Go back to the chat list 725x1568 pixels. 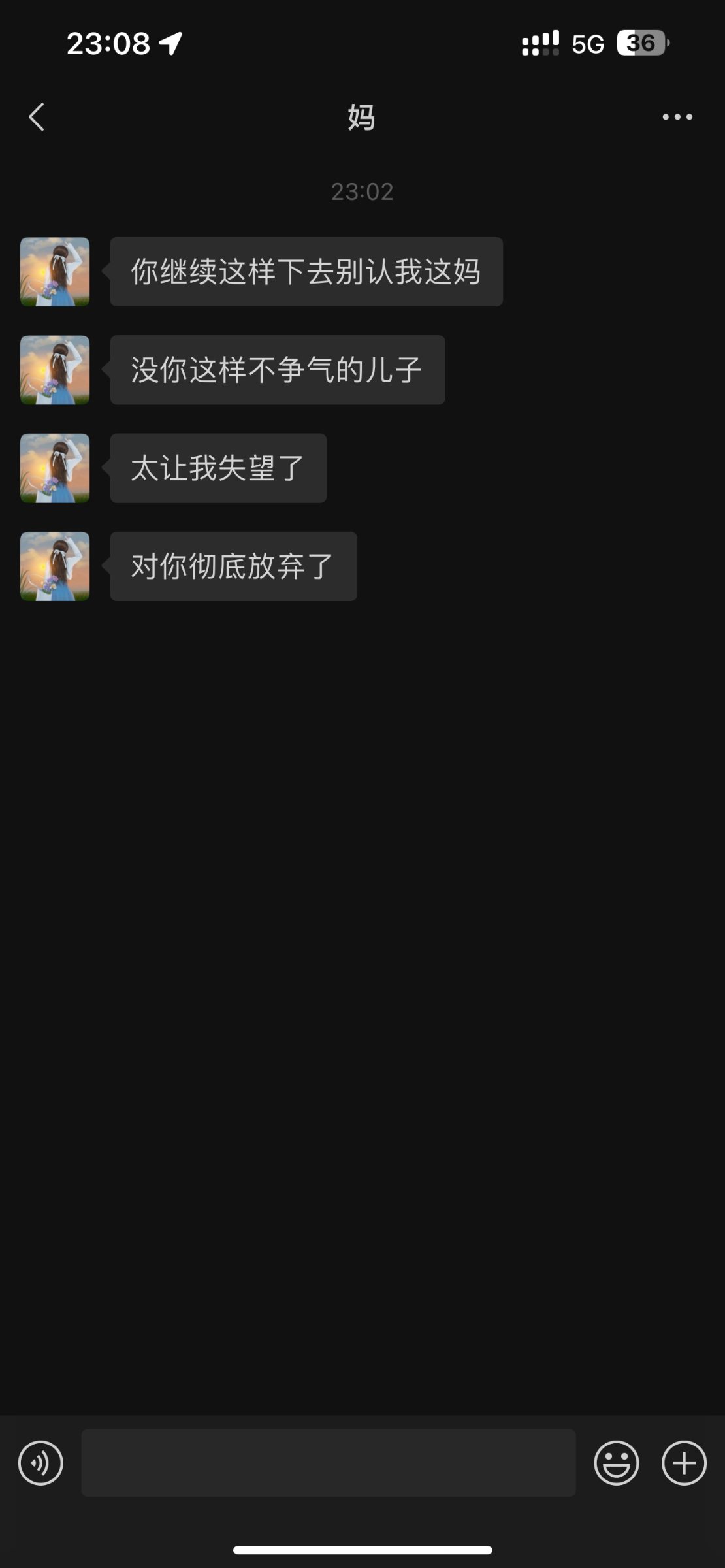[37, 118]
